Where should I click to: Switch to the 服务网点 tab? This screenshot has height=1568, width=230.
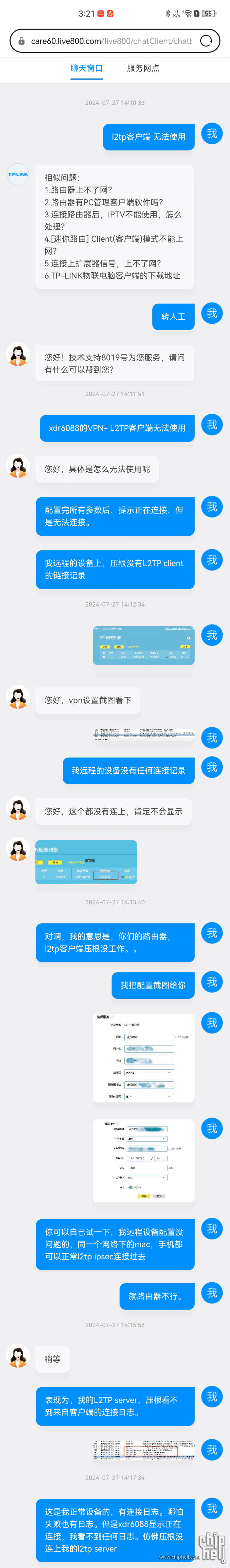pyautogui.click(x=143, y=68)
